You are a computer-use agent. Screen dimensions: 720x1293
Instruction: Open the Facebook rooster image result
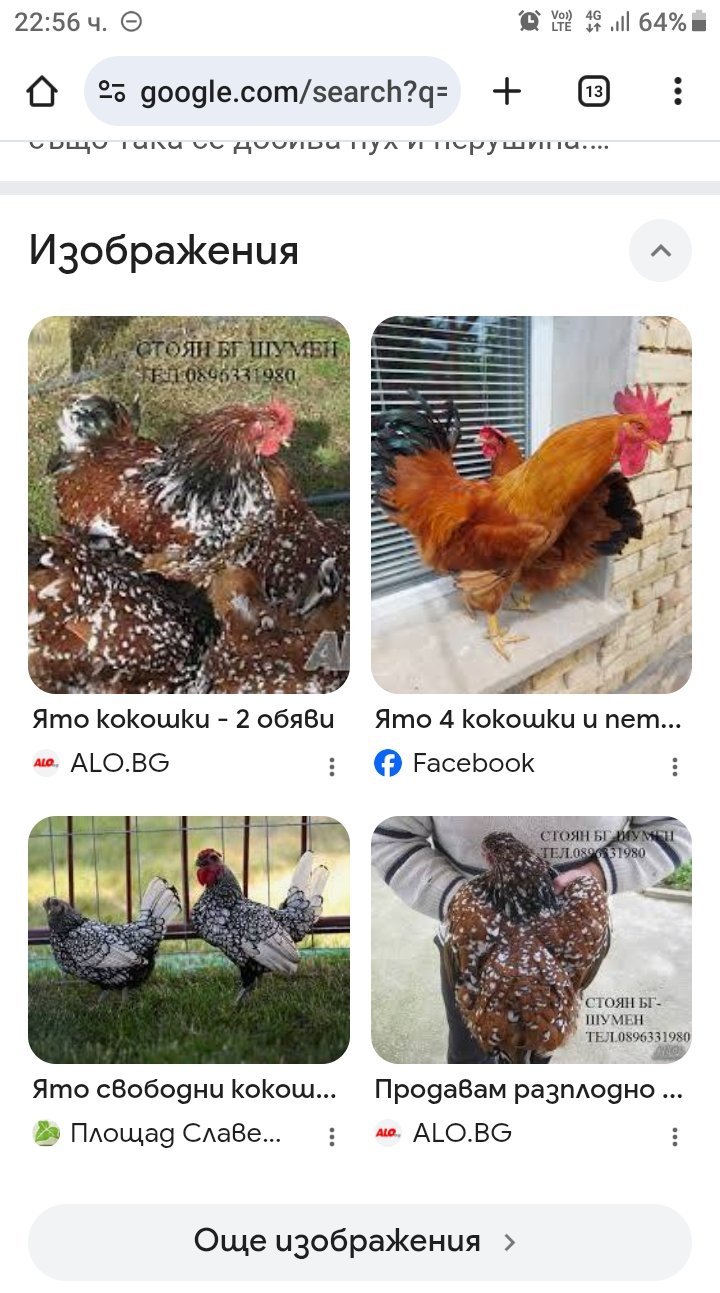(531, 505)
